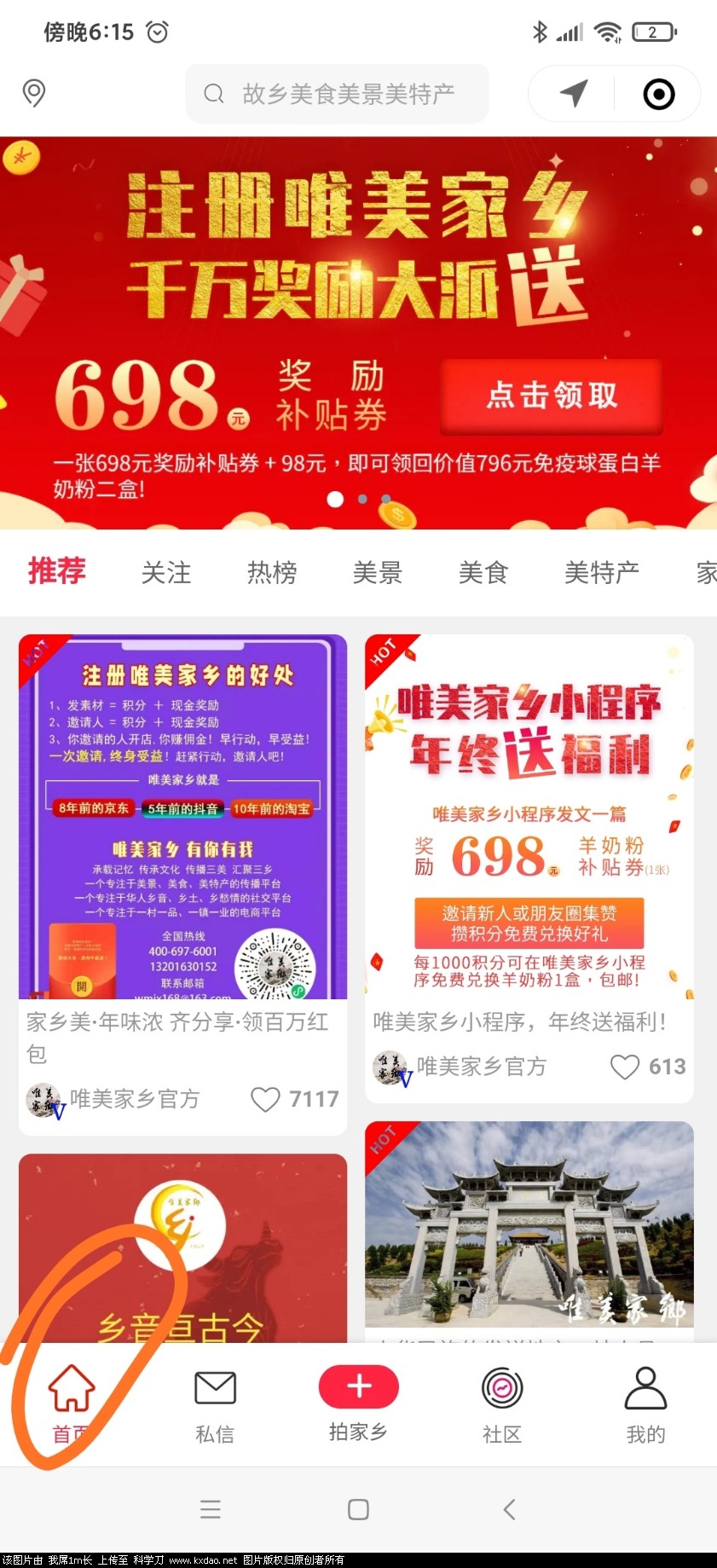
Task: Open the paper plane mini program icon
Action: 574,94
